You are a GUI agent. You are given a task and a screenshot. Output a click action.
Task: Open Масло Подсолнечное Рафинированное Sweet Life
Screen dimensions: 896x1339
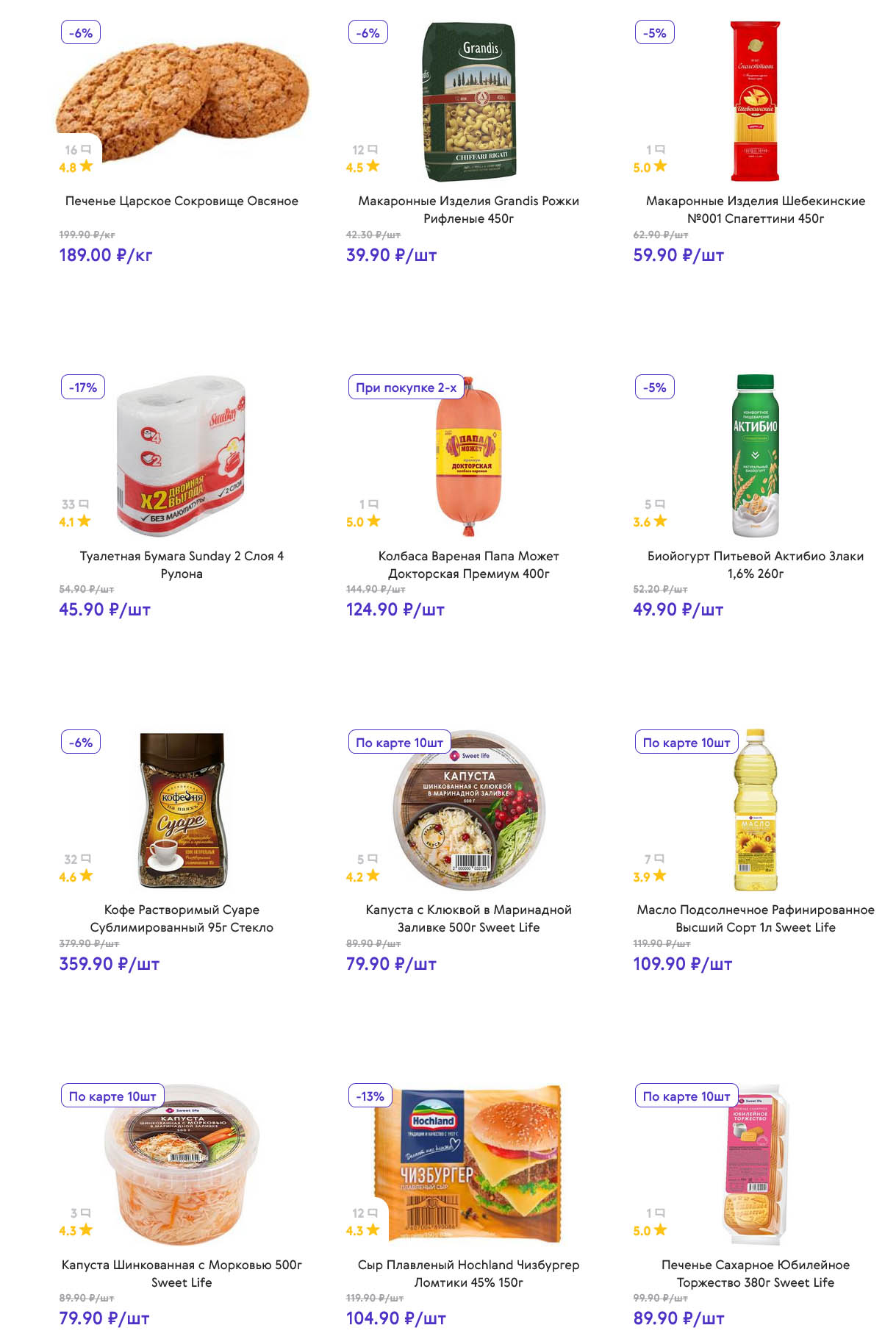[x=755, y=918]
